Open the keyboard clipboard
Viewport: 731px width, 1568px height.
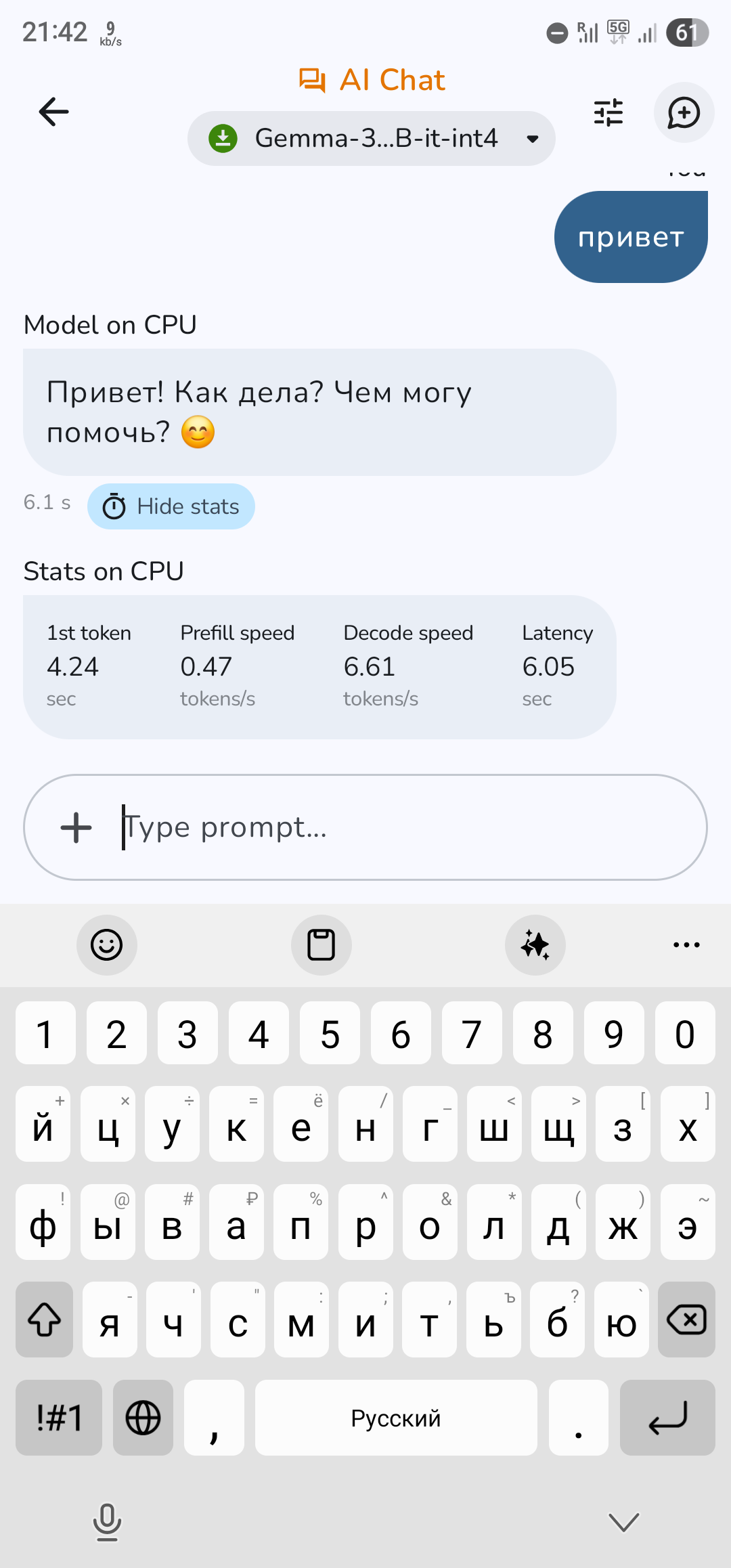coord(322,945)
